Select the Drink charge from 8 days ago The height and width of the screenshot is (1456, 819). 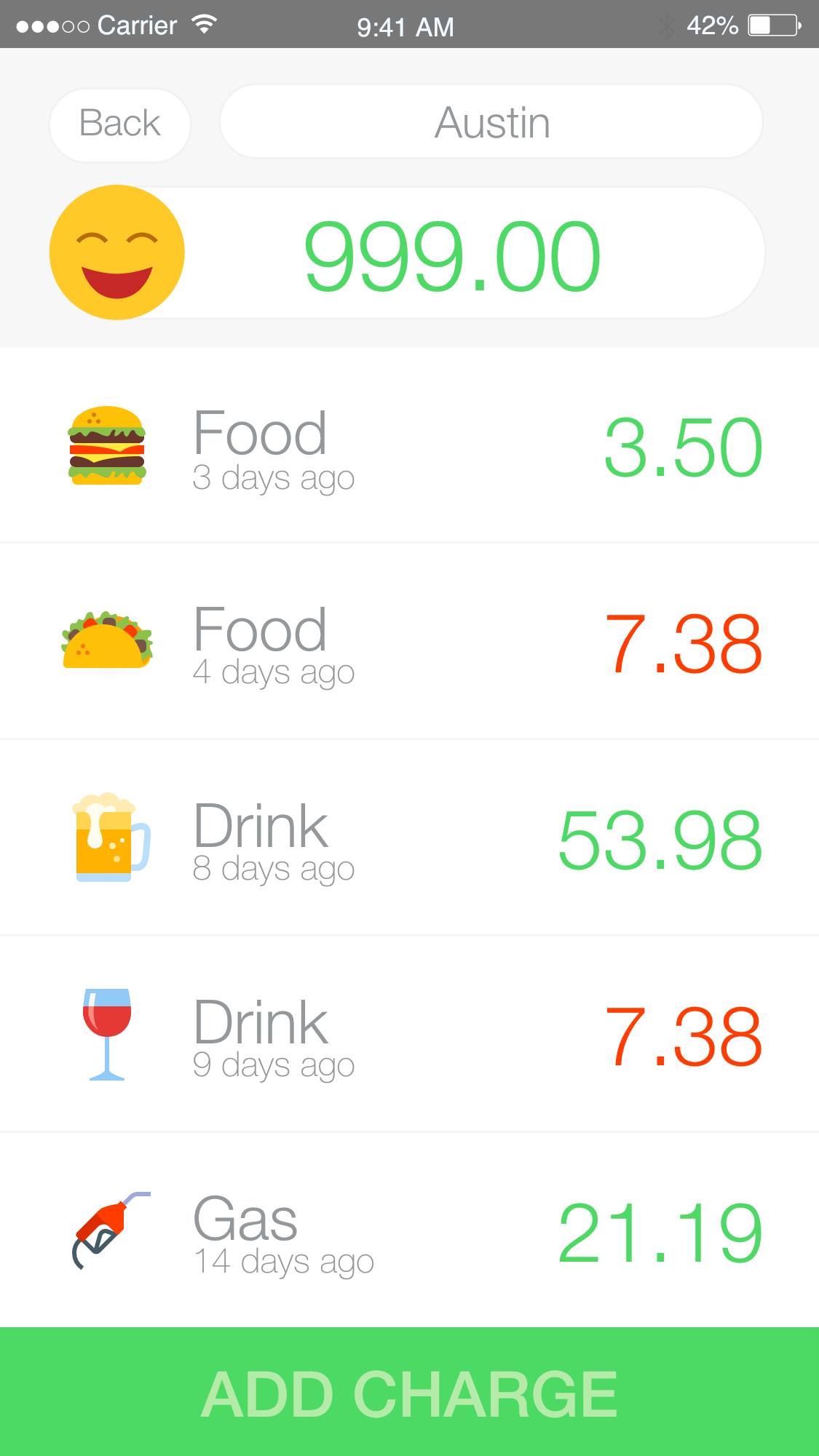[409, 839]
